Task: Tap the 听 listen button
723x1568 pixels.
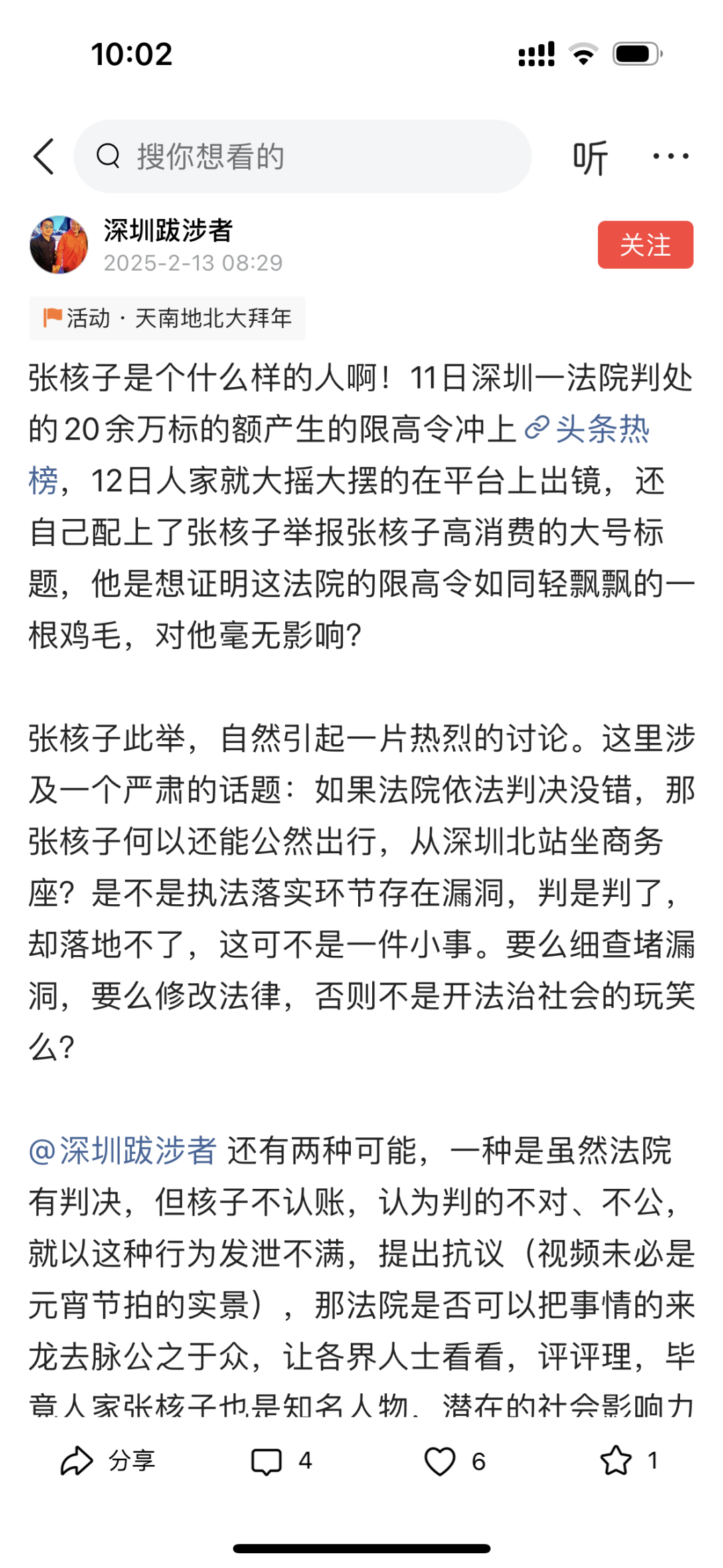Action: (590, 157)
